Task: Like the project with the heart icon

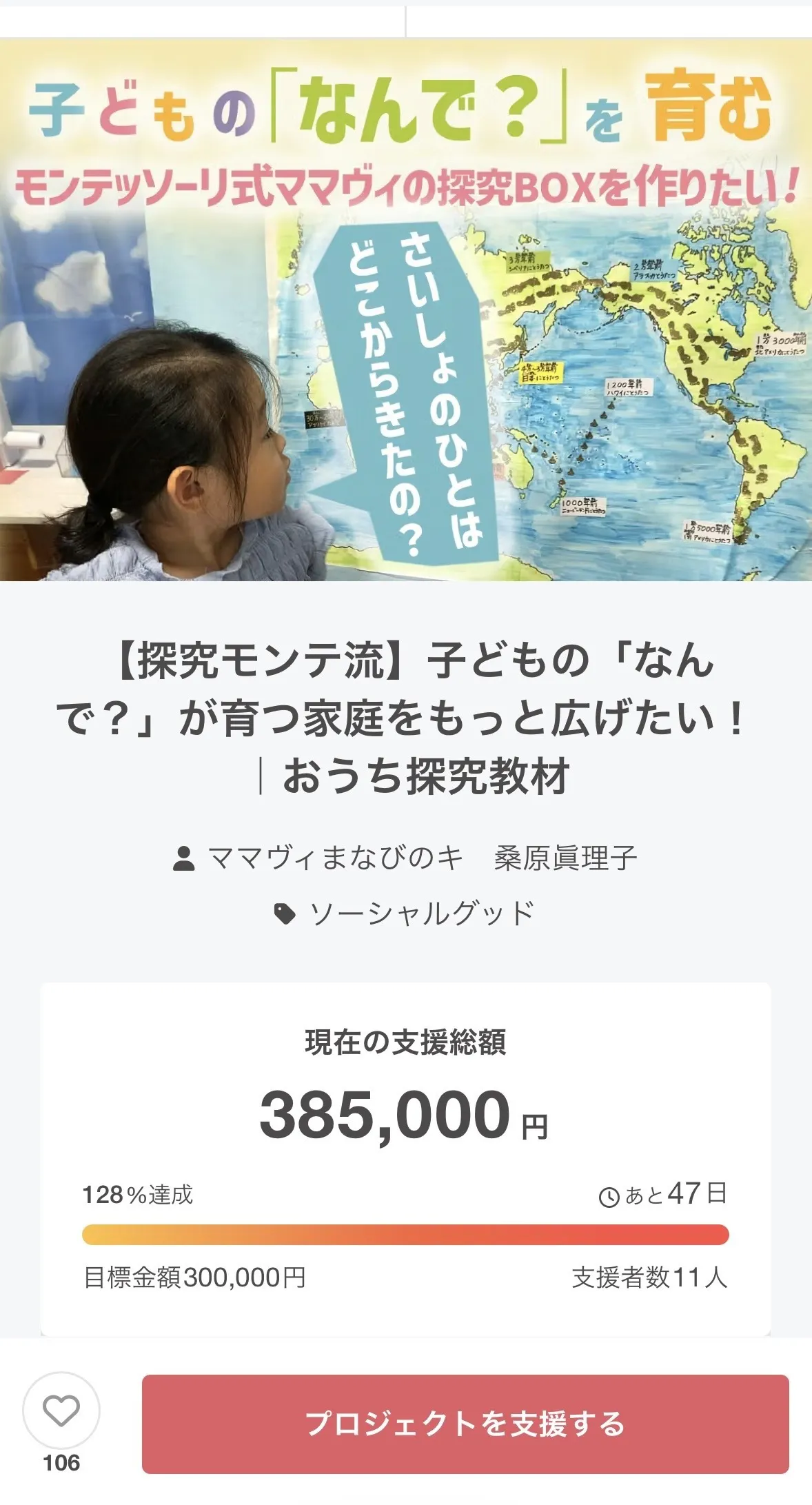Action: 61,1411
